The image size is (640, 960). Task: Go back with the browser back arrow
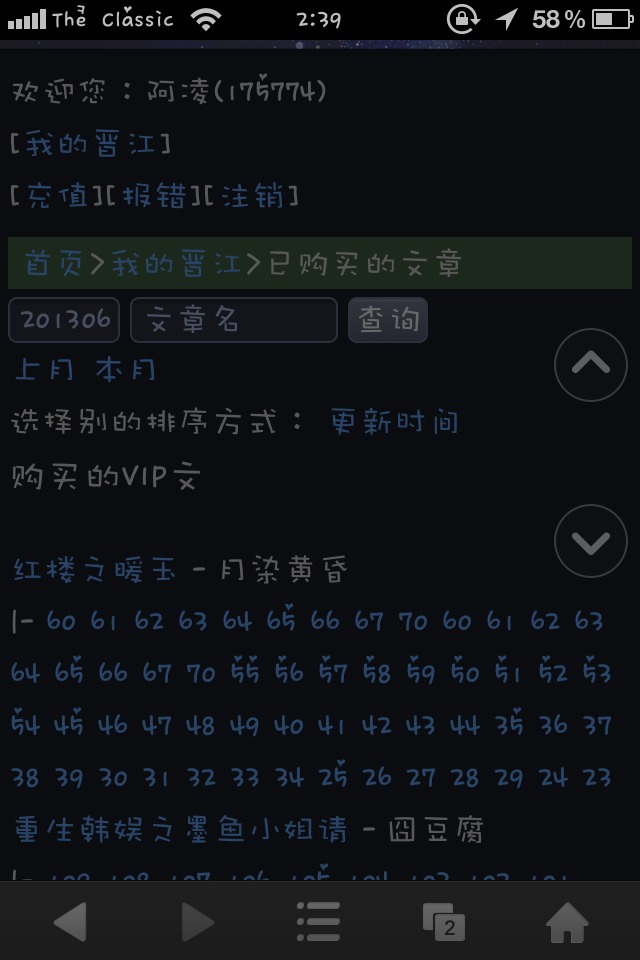(70, 922)
